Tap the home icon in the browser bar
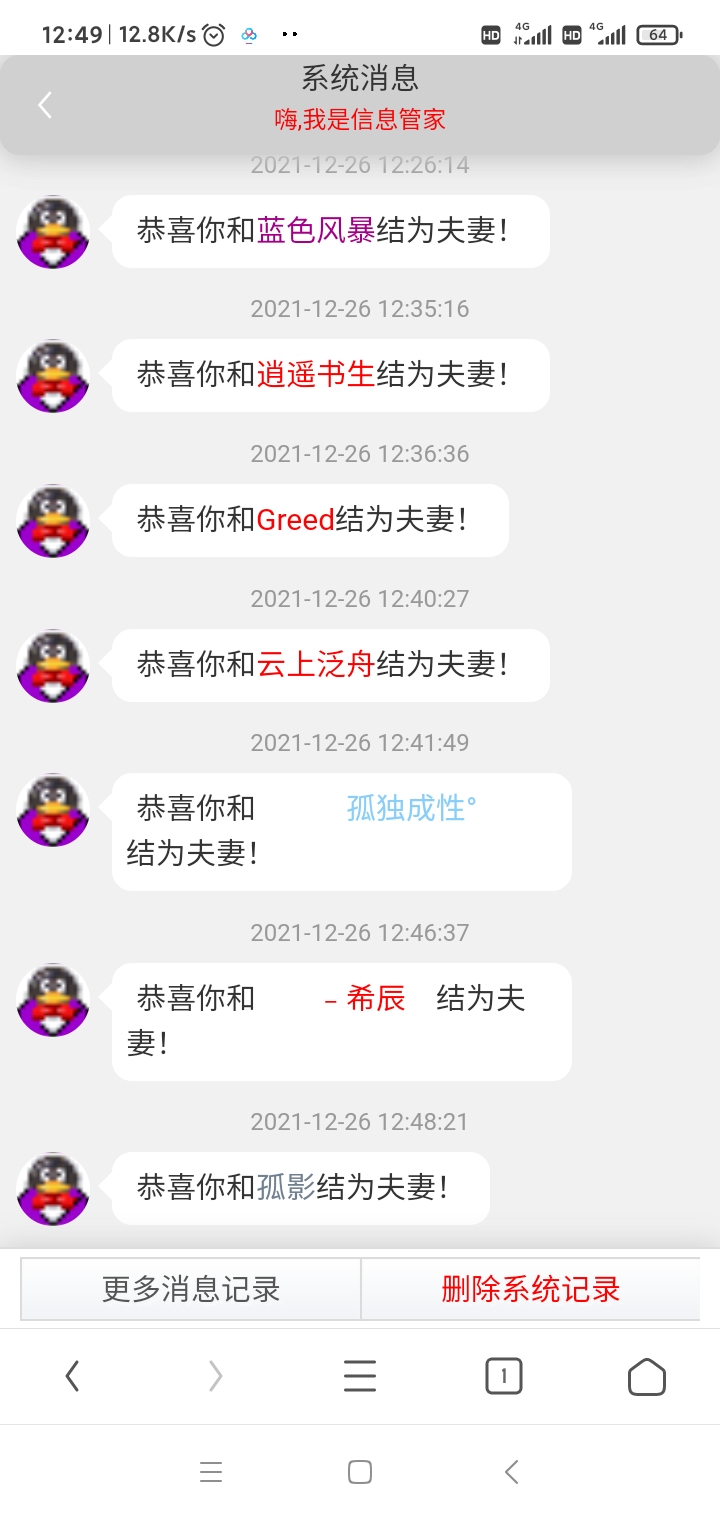 (646, 1375)
